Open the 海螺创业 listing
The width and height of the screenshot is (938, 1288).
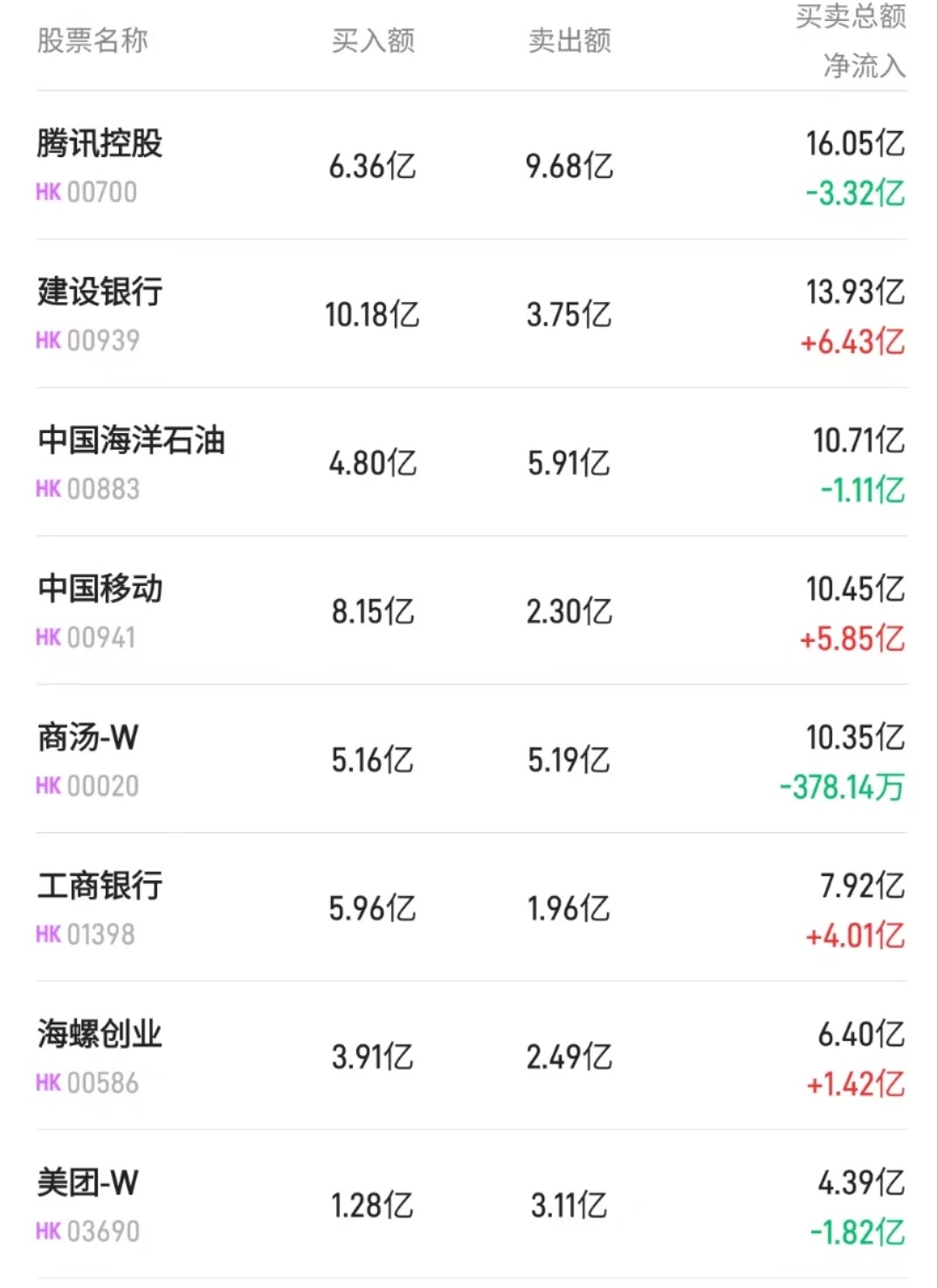[100, 1035]
